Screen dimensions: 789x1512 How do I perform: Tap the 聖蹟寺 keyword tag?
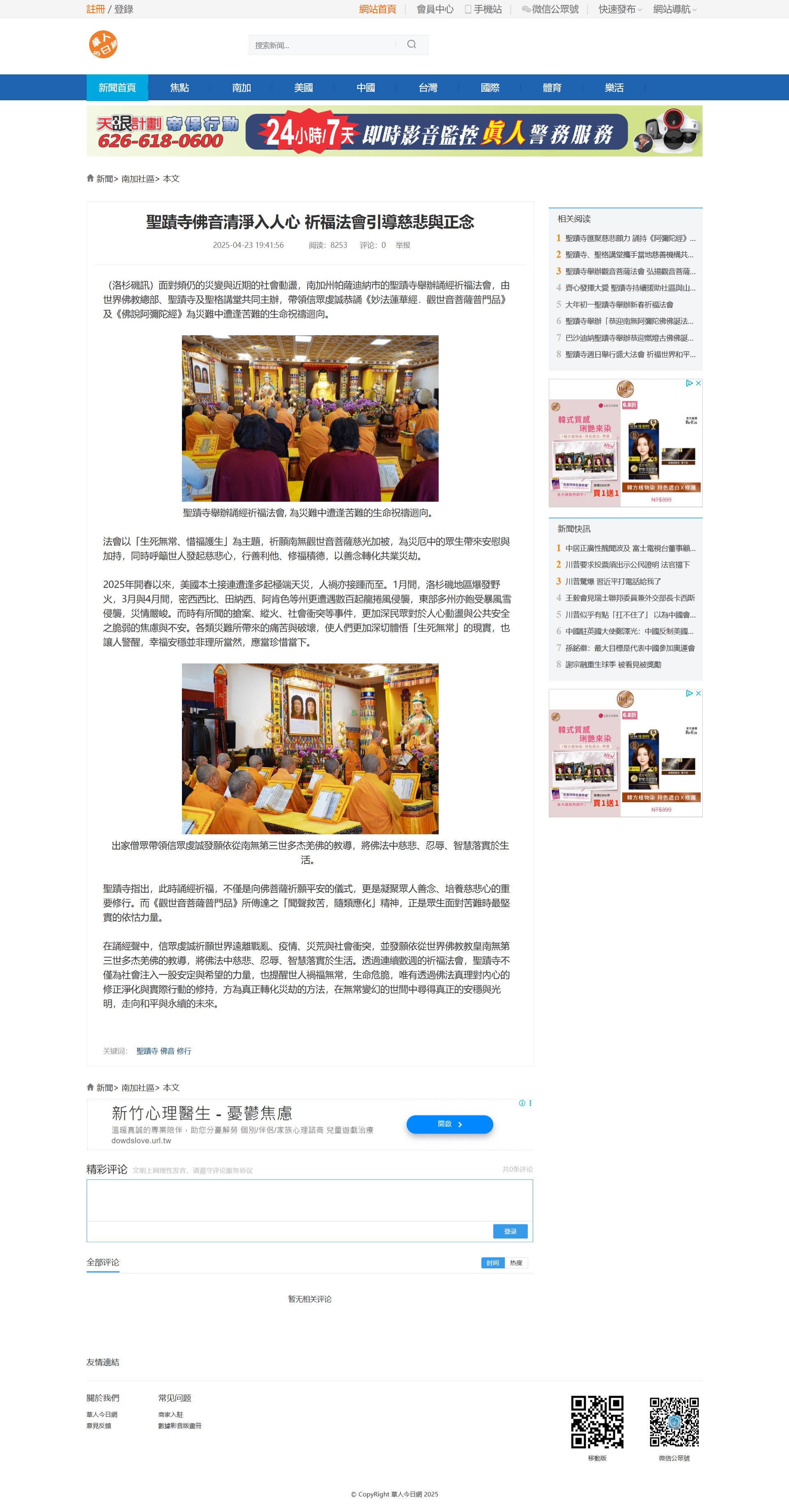pos(146,1051)
